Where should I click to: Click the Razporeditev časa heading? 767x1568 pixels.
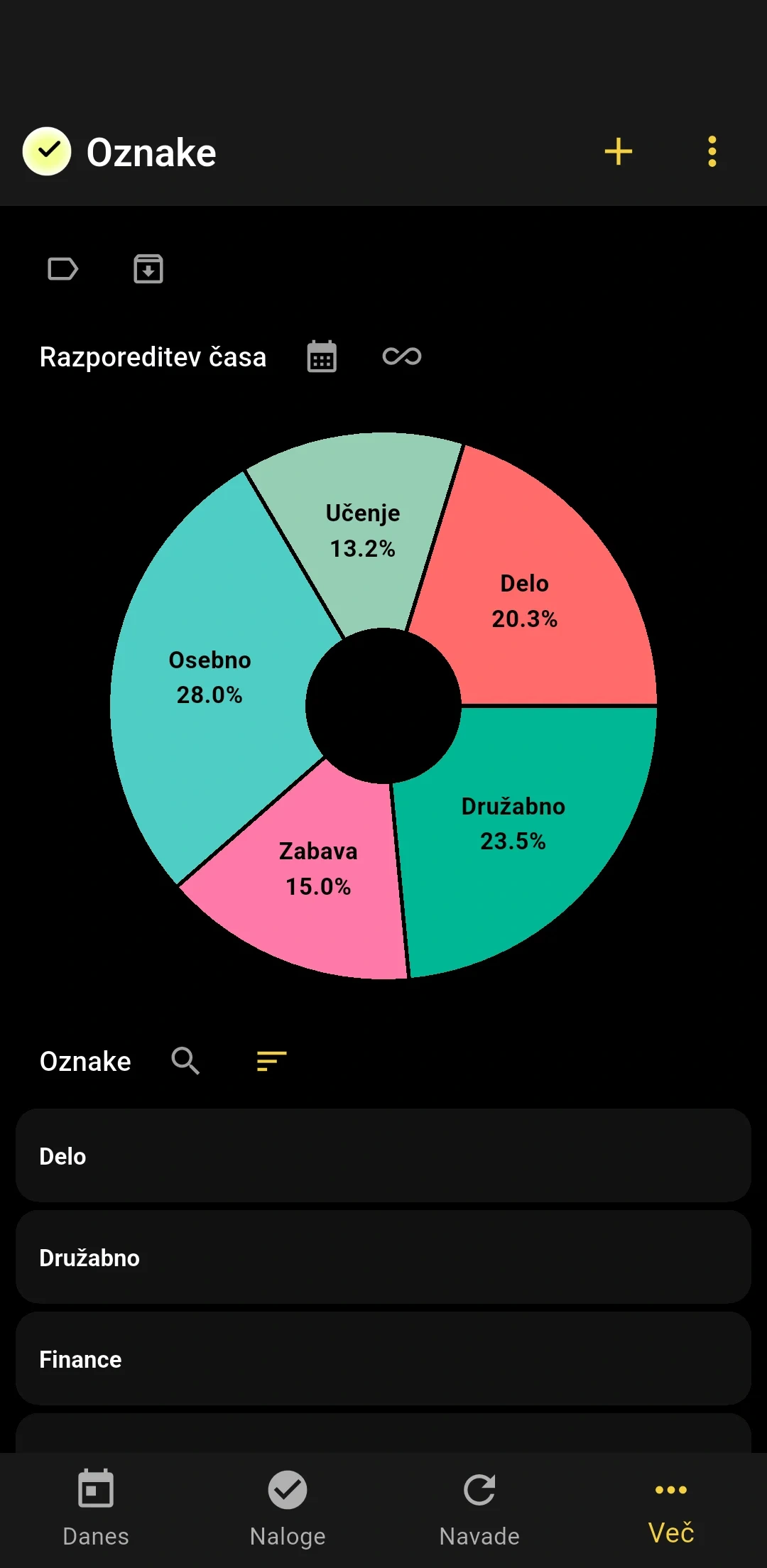tap(153, 356)
